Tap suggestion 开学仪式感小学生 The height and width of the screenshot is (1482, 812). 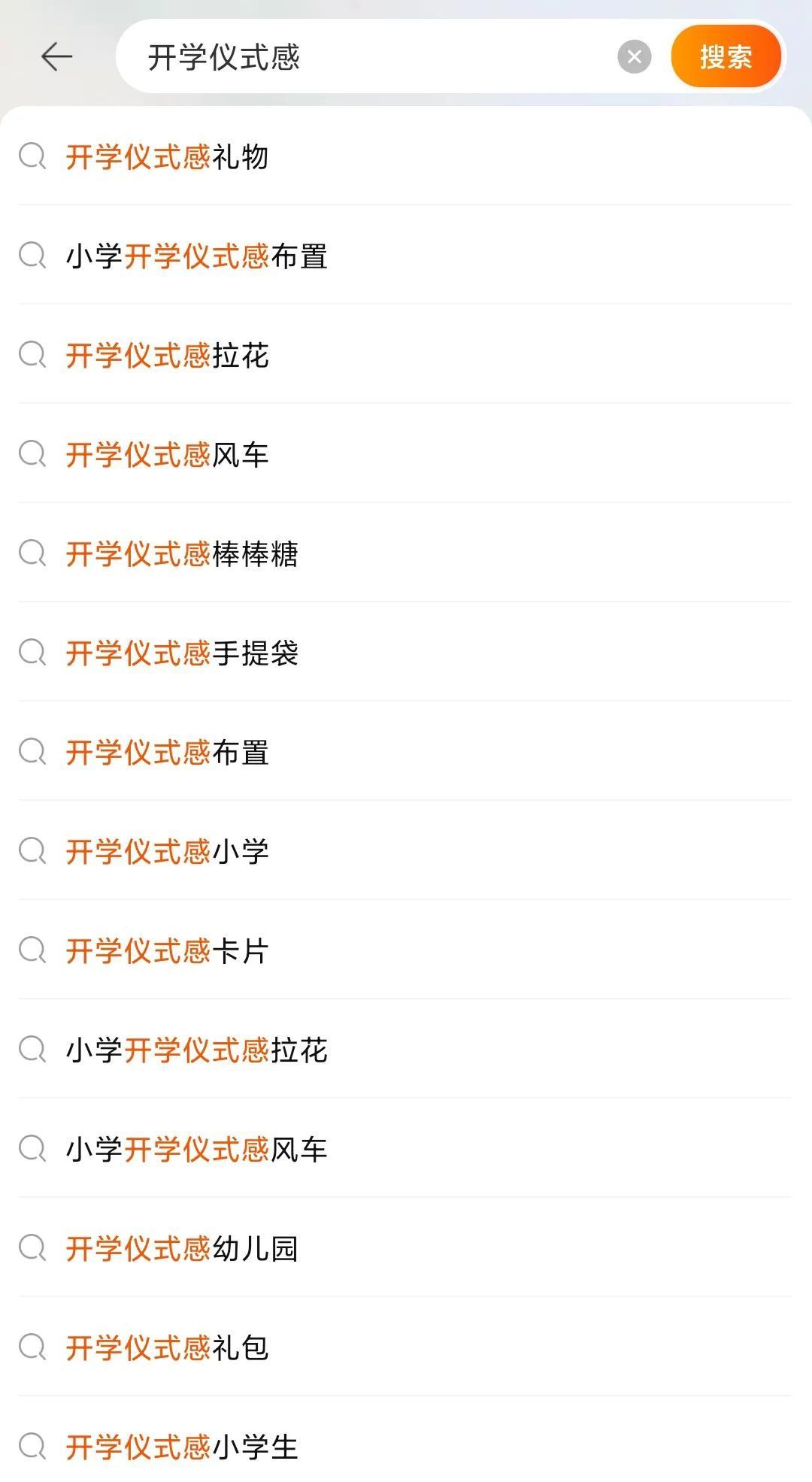point(404,1447)
